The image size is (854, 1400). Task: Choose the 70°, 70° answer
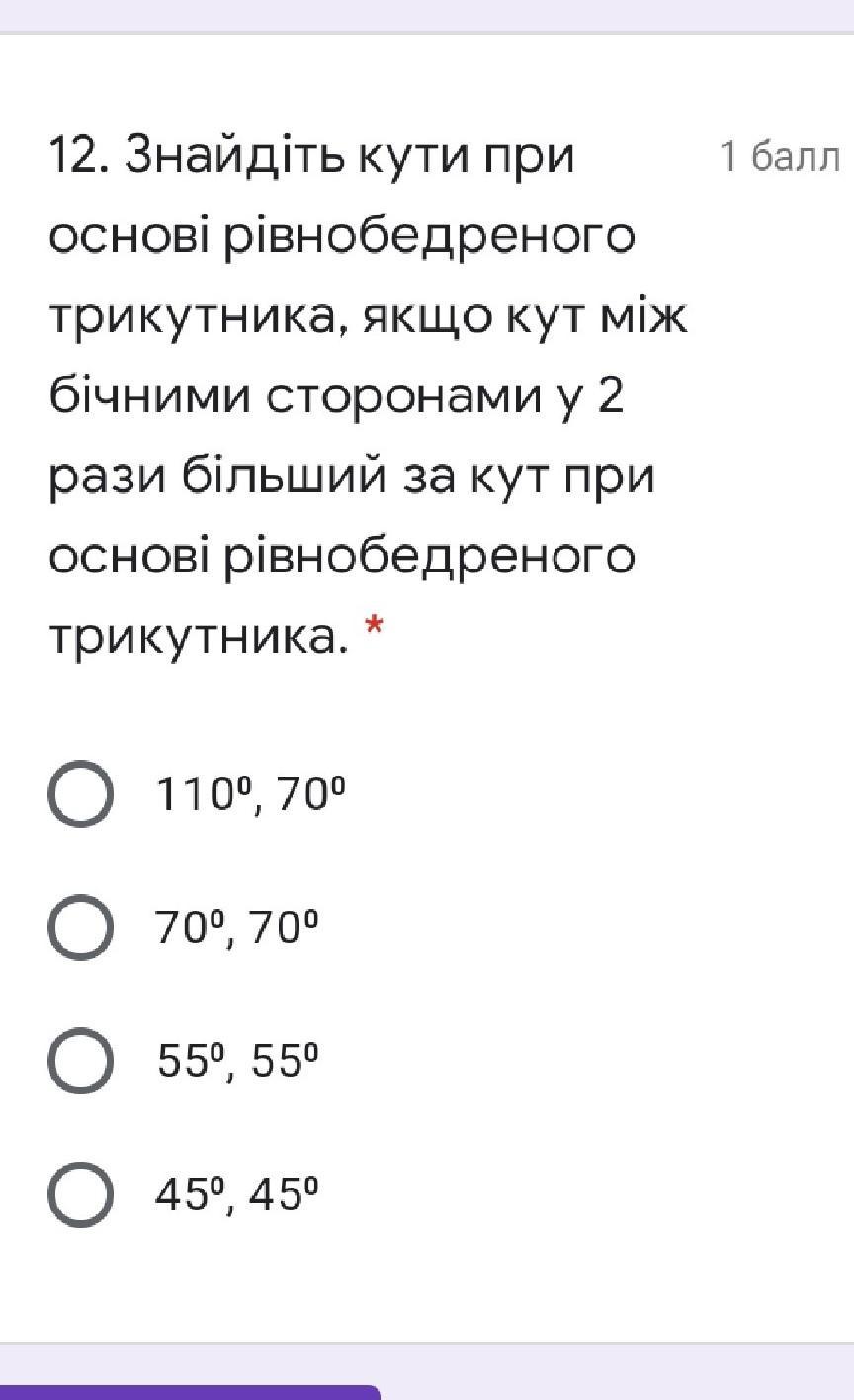[x=80, y=927]
